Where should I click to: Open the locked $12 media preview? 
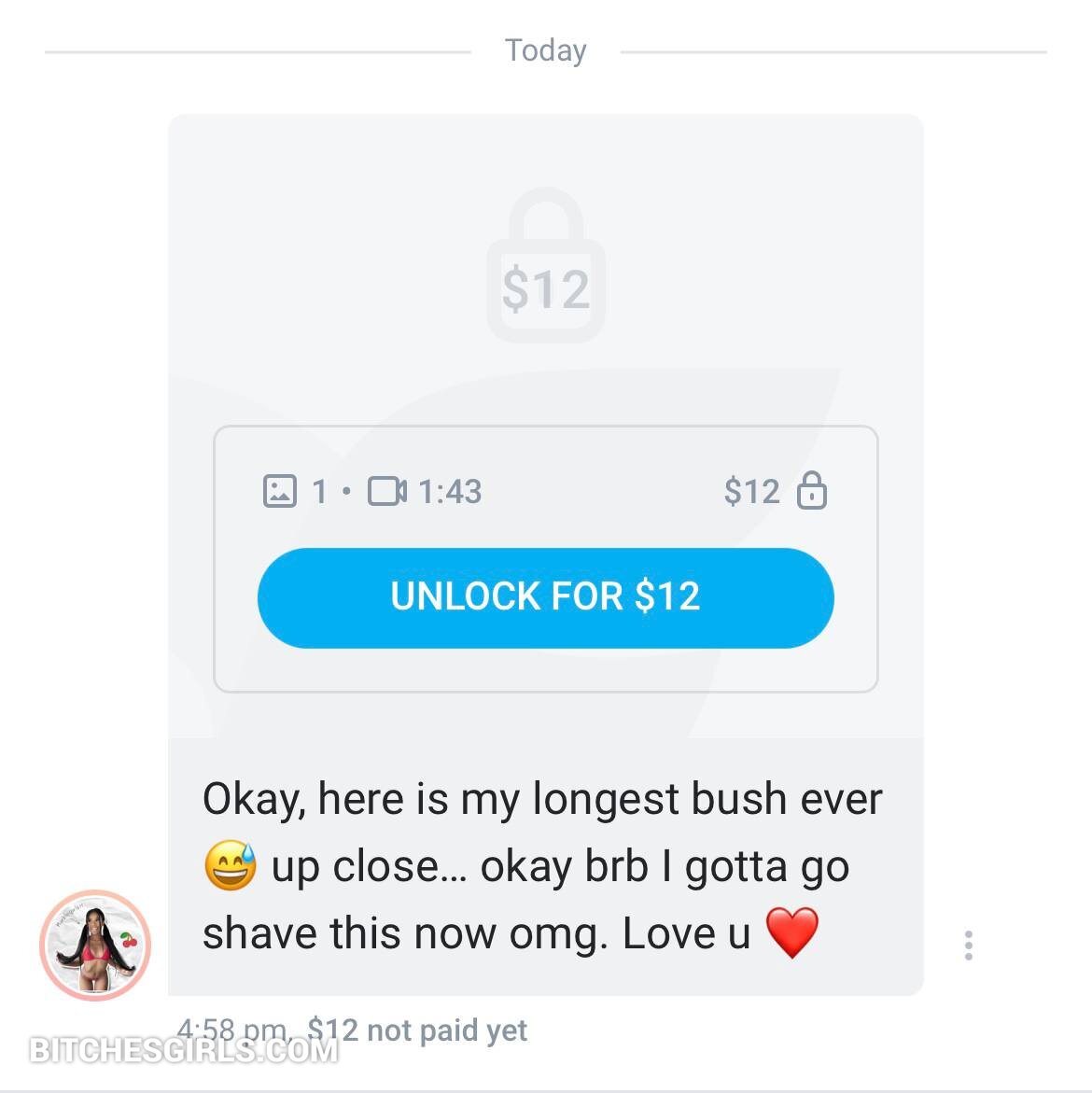(x=545, y=269)
